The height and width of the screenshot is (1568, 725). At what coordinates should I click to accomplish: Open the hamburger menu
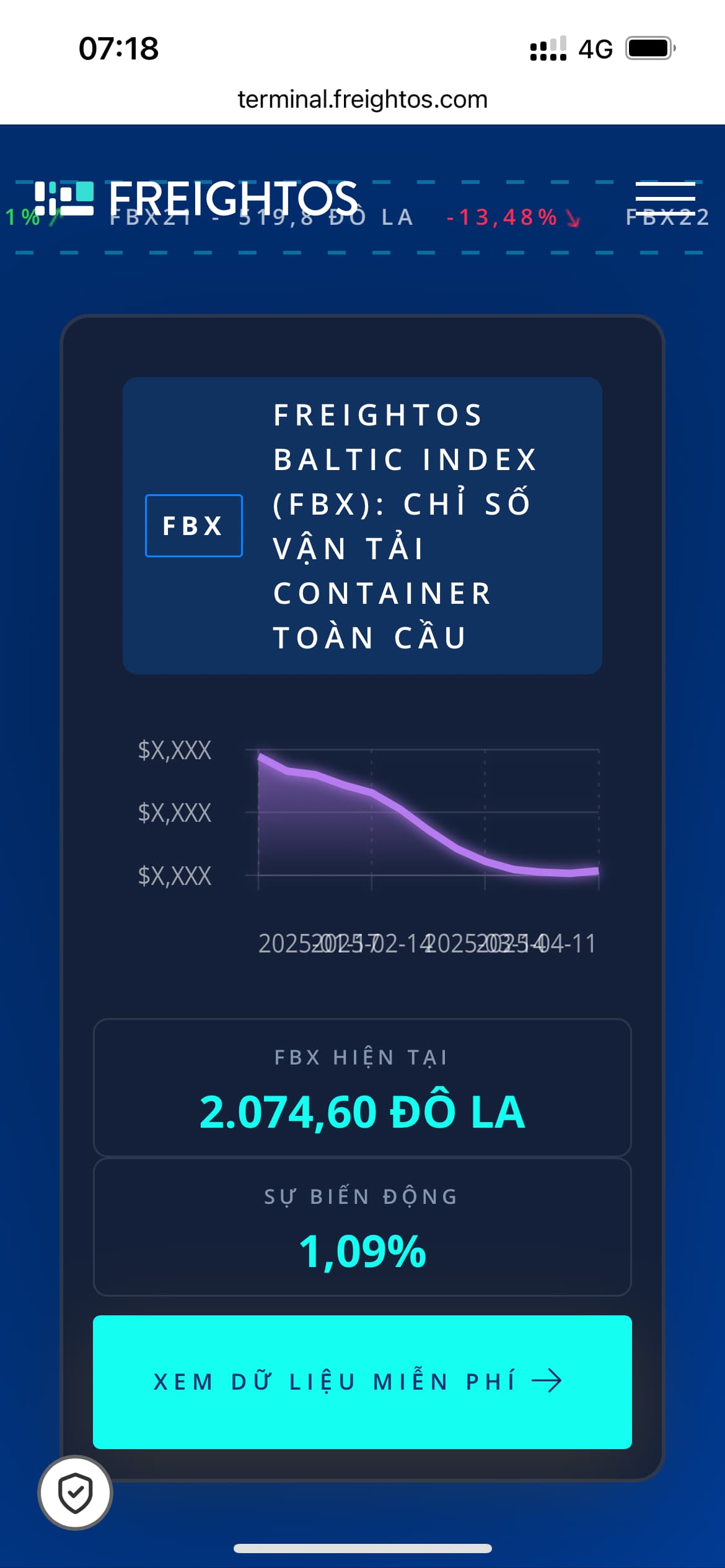666,199
